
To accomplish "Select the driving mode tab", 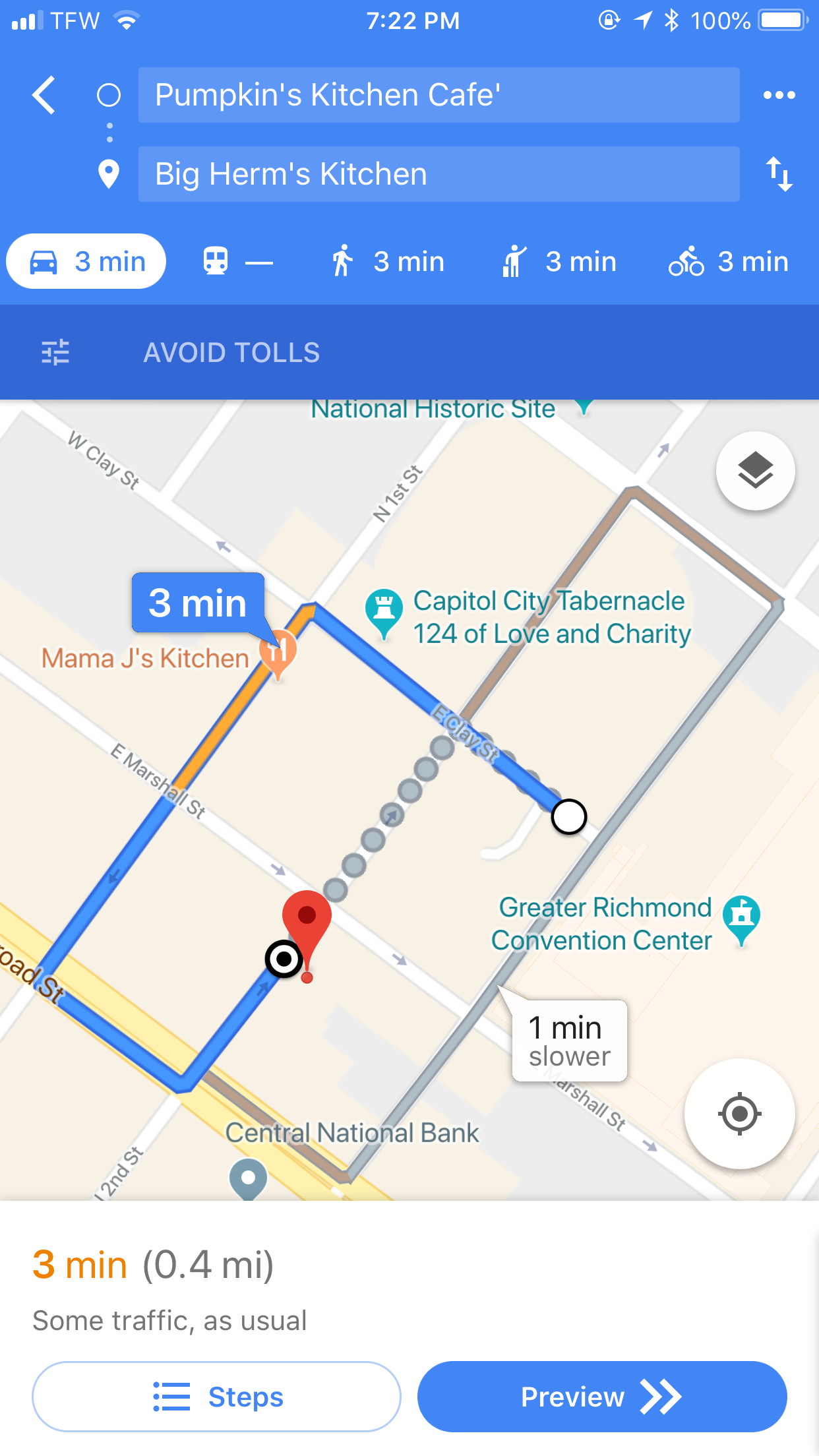I will point(86,262).
